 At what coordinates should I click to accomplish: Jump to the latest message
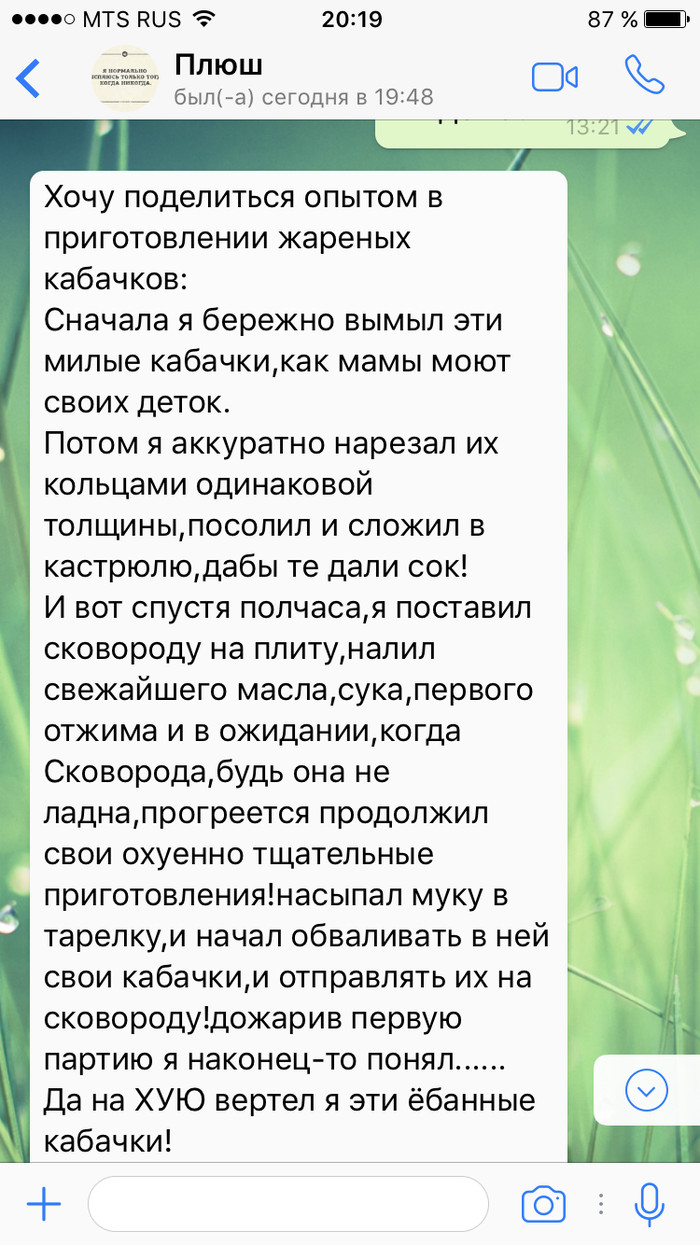[x=646, y=1089]
